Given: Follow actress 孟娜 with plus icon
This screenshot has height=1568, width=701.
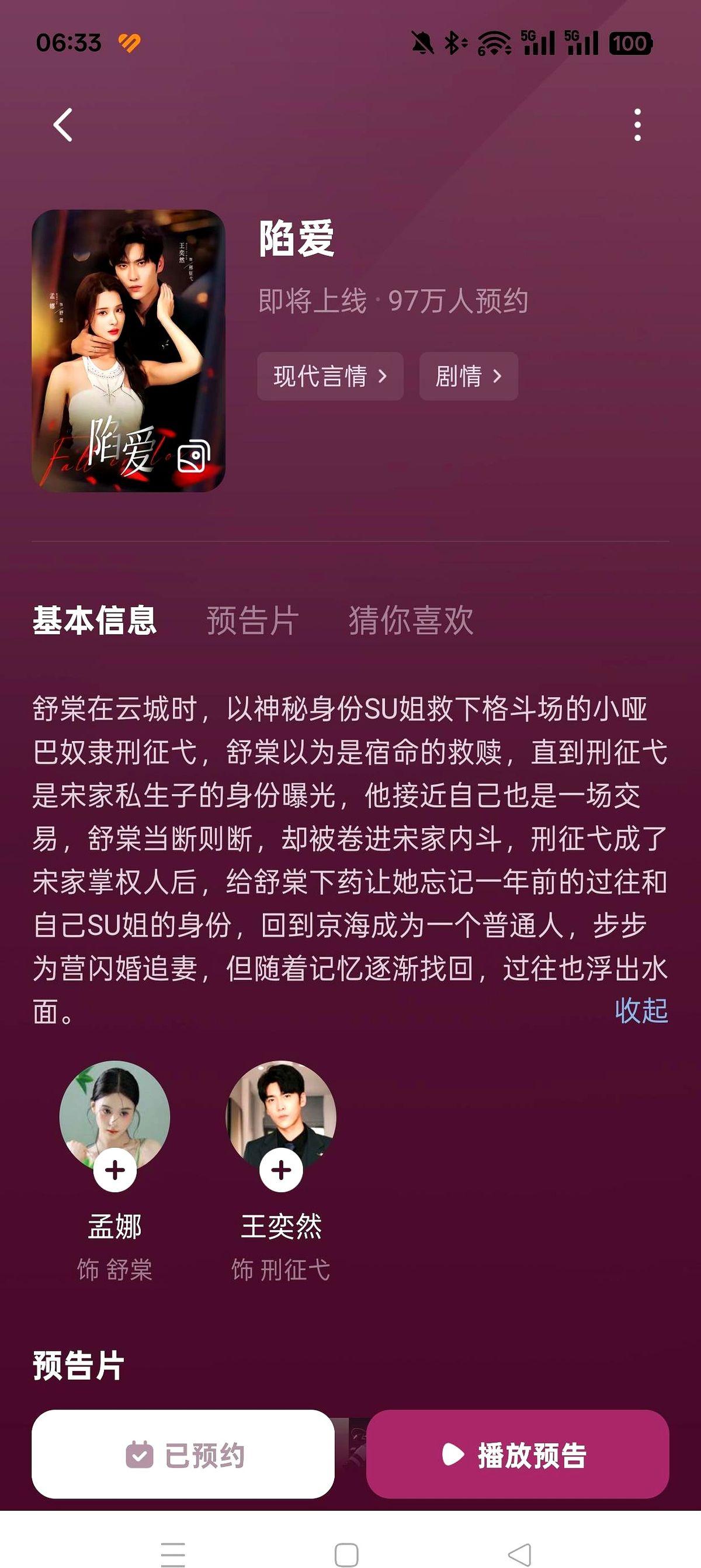Looking at the screenshot, I should pyautogui.click(x=115, y=1170).
